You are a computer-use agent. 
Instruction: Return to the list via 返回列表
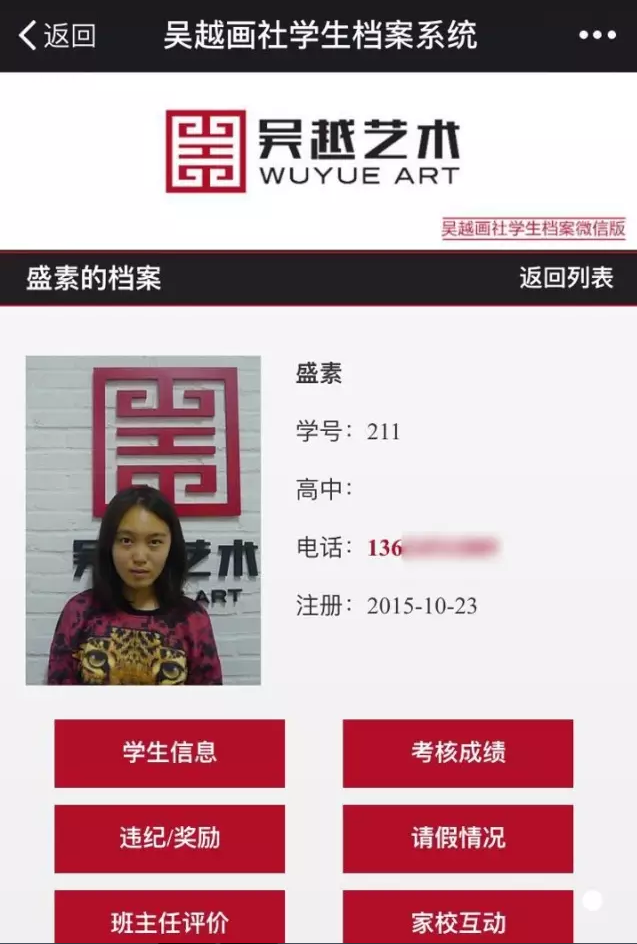point(566,278)
